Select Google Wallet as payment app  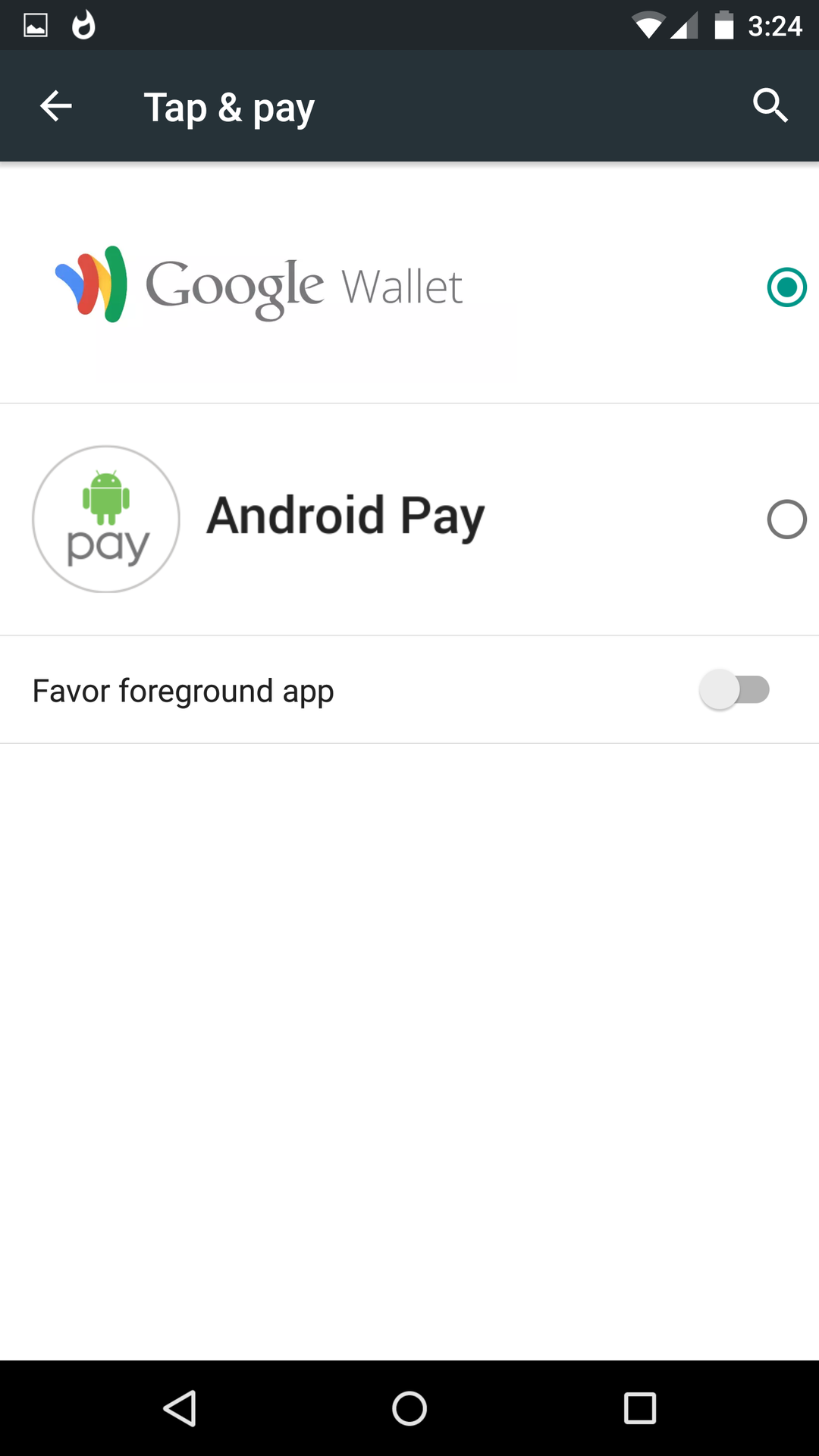pos(786,287)
